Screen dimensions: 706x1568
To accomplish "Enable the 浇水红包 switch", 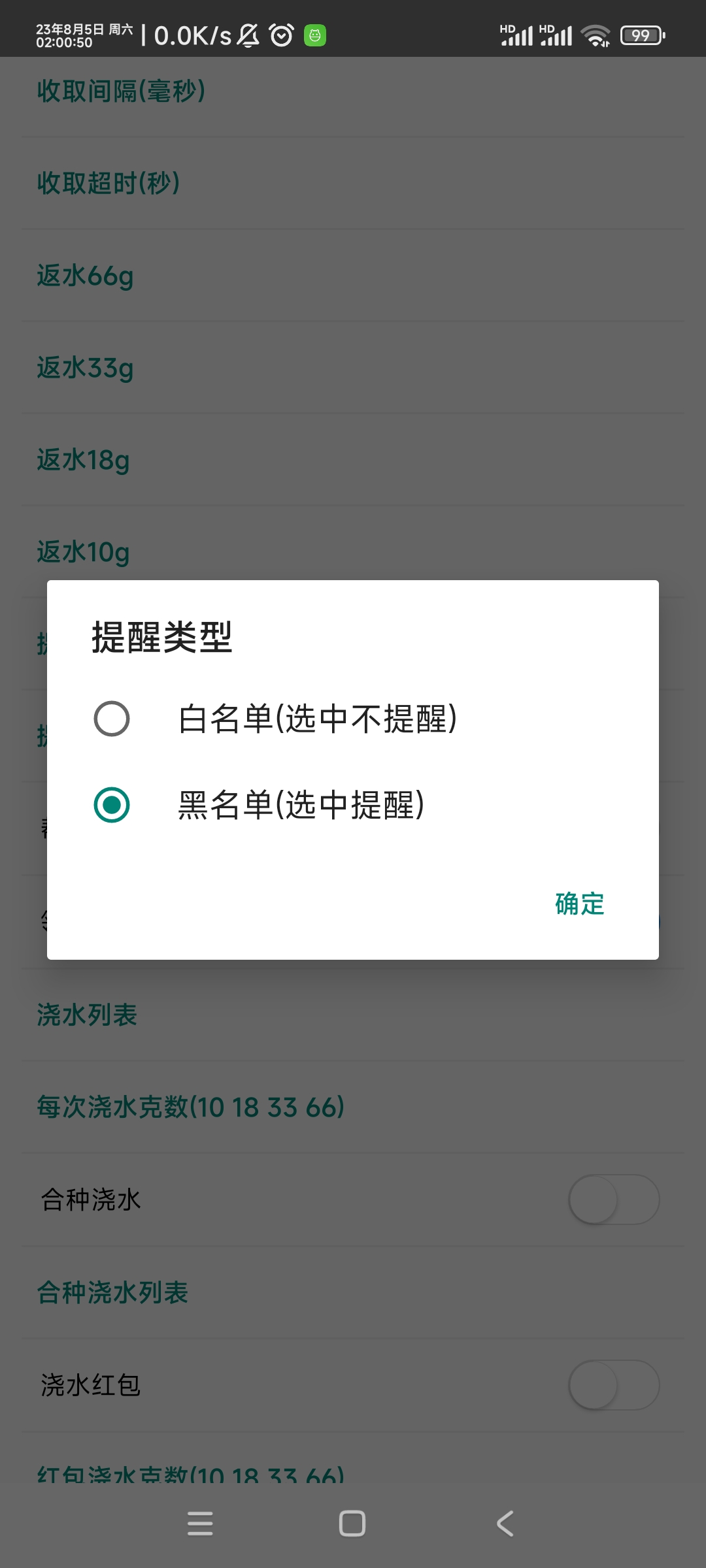I will pyautogui.click(x=613, y=1385).
